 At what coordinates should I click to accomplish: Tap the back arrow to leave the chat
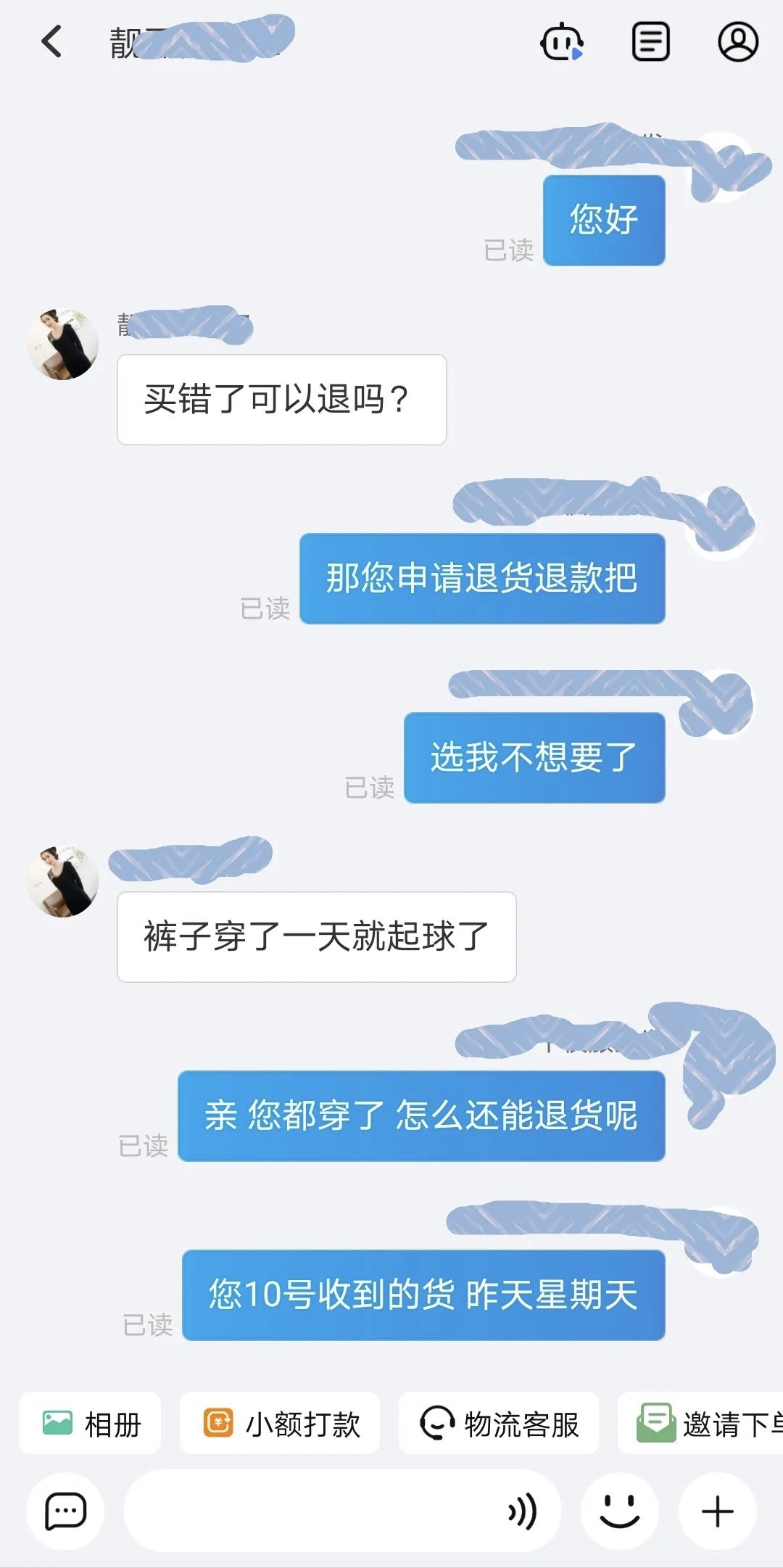click(x=51, y=44)
